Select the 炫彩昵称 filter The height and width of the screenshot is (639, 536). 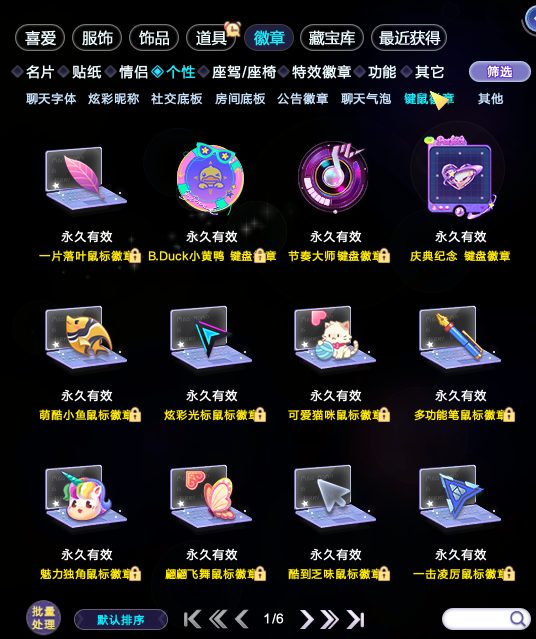113,99
